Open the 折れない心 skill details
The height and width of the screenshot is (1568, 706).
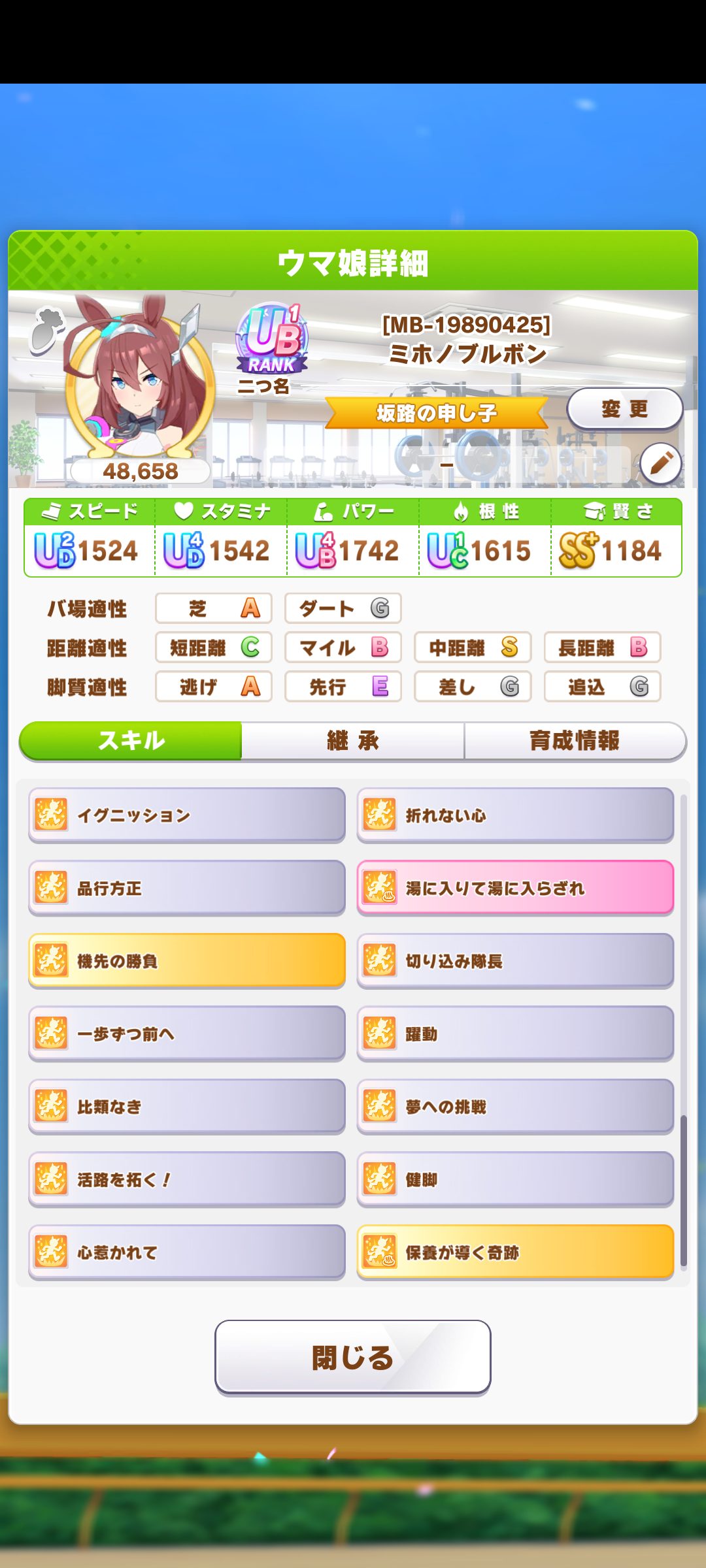click(515, 815)
